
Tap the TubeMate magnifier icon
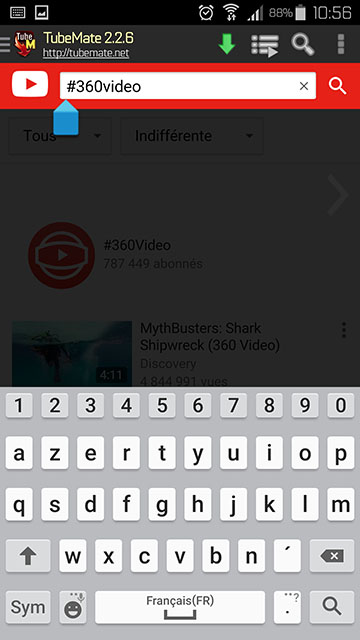tap(303, 44)
